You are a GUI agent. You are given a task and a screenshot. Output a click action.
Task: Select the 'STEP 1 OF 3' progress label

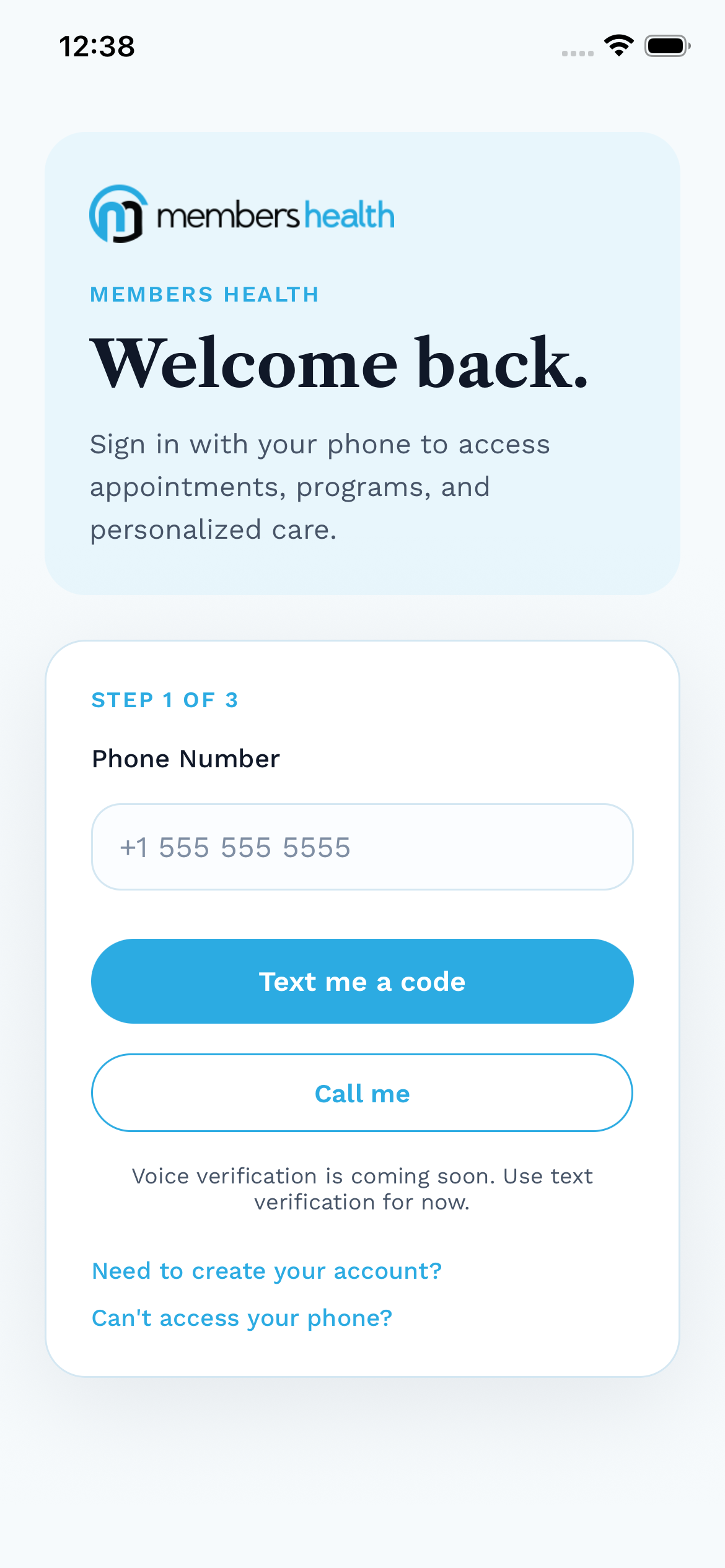coord(165,700)
